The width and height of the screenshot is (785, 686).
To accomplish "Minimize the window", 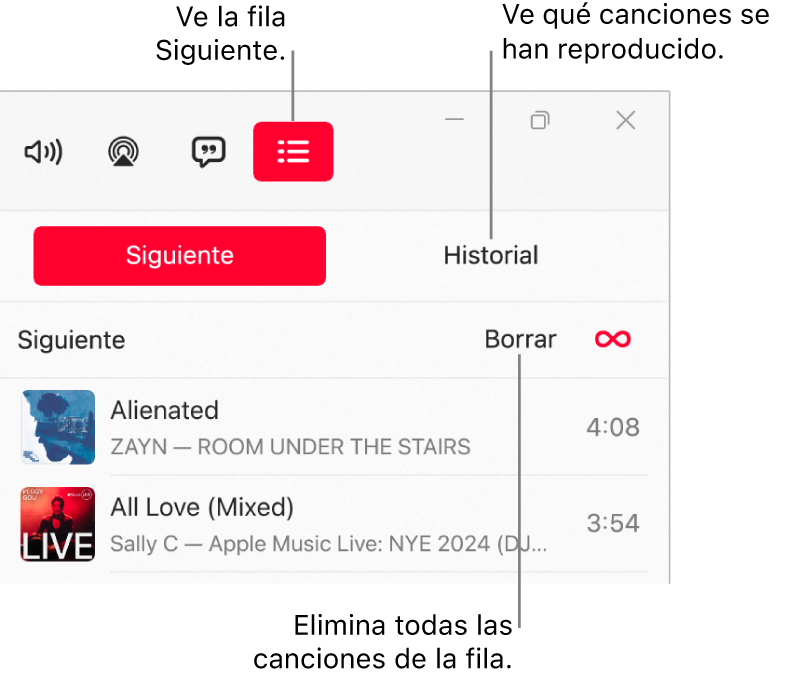I will coord(455,120).
